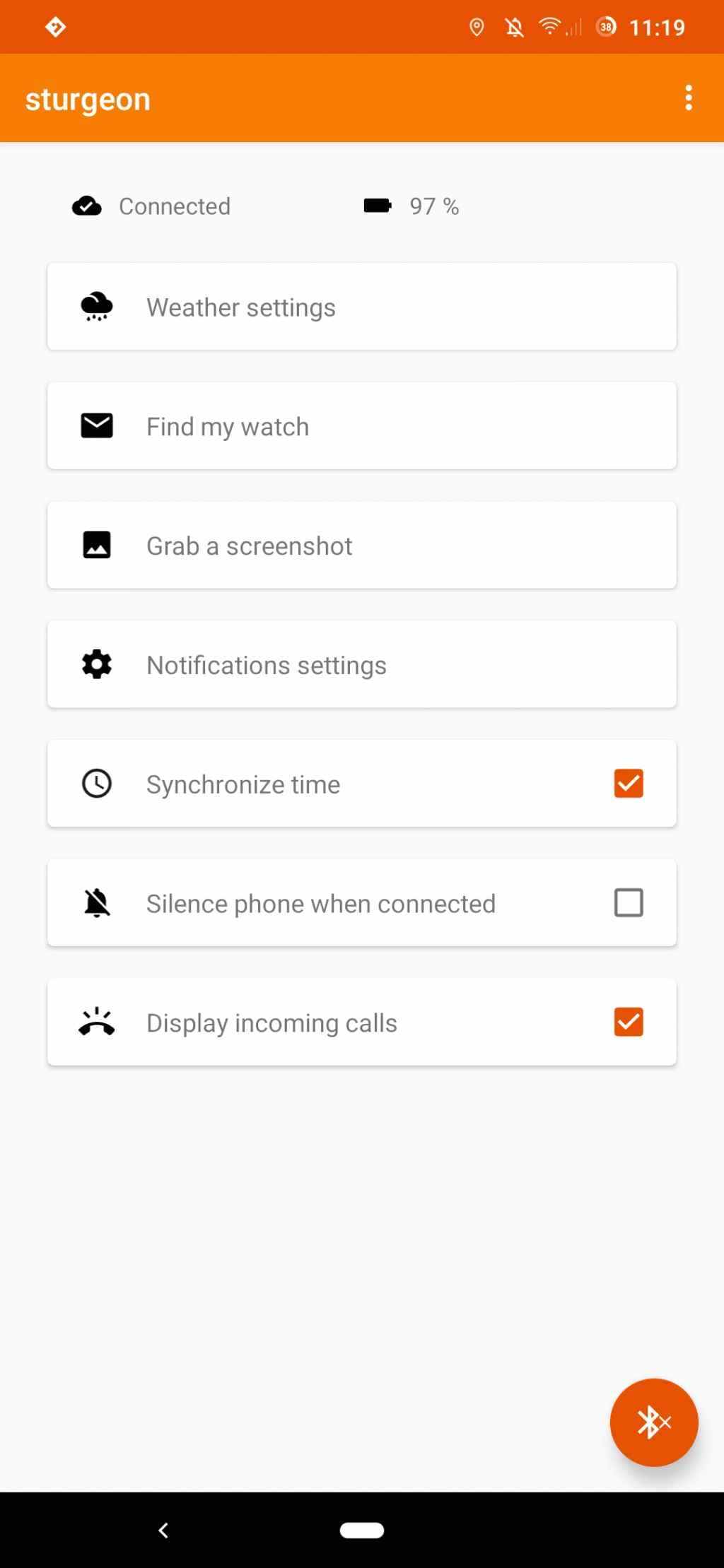Tap the back arrow in the navigation bar

pyautogui.click(x=163, y=1531)
